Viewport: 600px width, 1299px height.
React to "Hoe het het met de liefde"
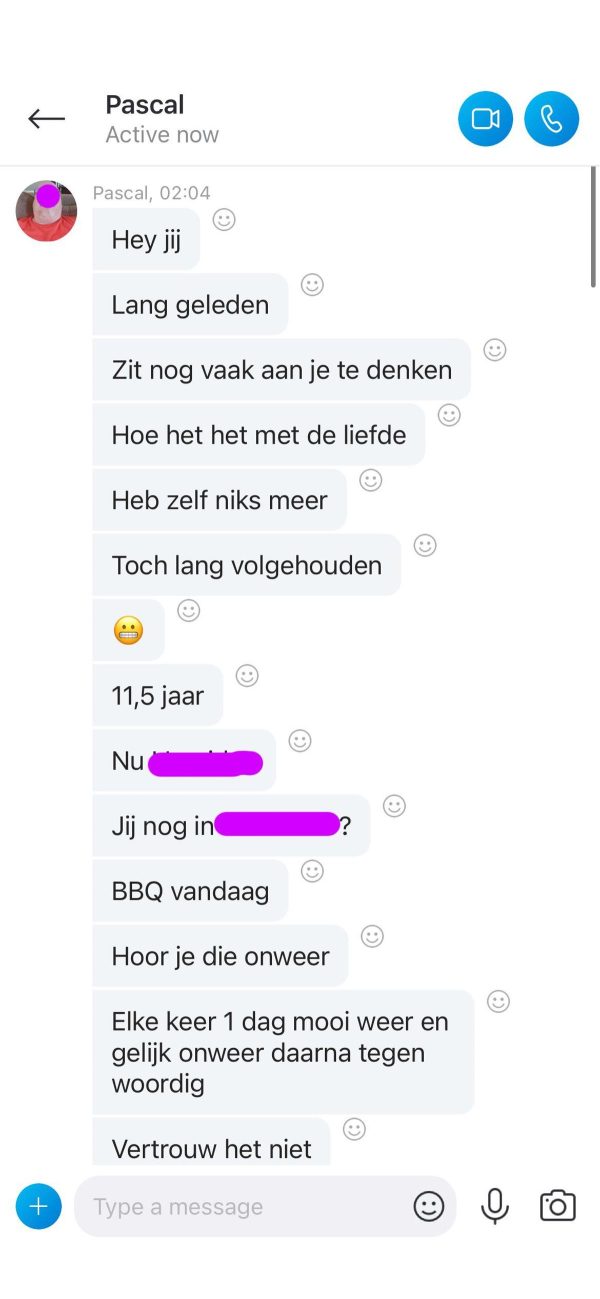(x=449, y=415)
